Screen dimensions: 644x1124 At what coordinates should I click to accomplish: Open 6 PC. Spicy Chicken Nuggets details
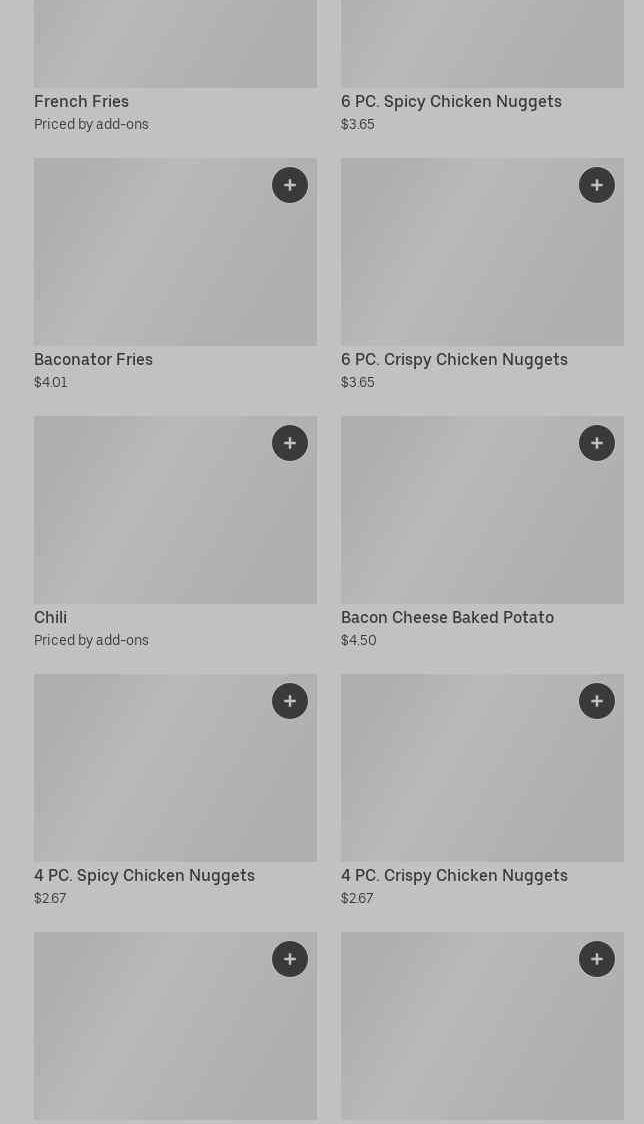[451, 101]
